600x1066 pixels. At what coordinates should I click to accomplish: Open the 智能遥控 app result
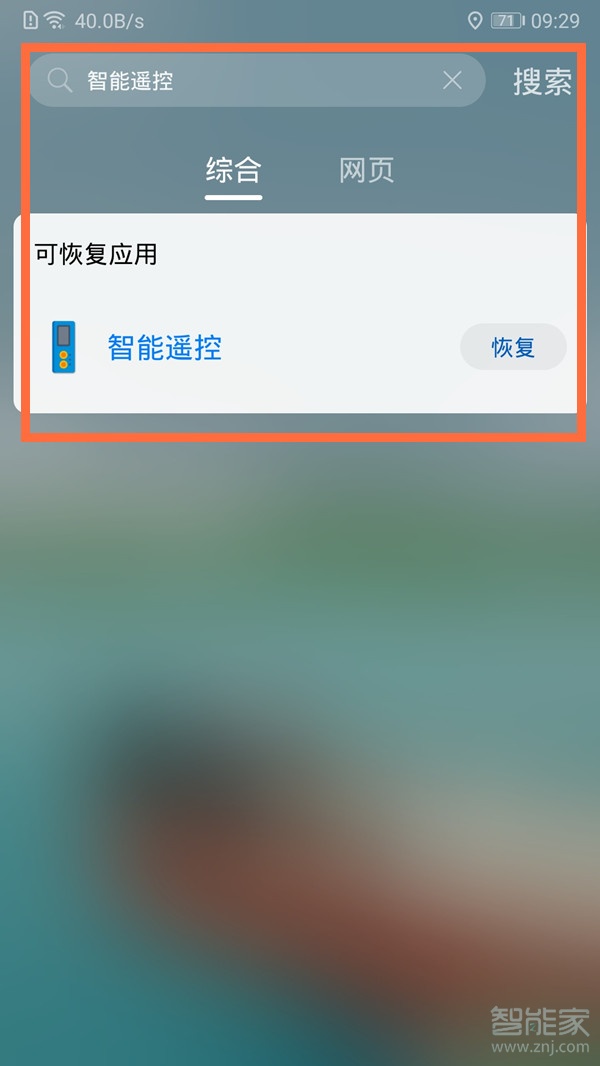164,348
